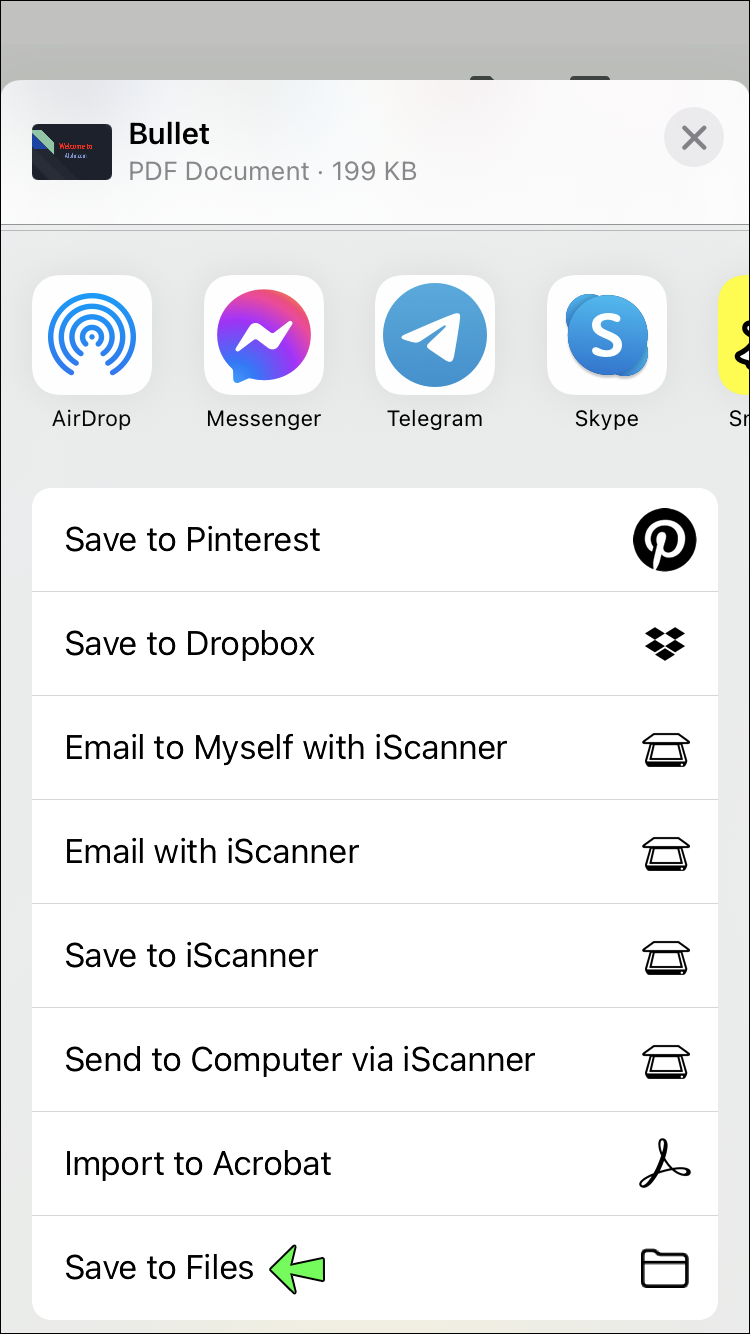Choose Email with iScanner
750x1334 pixels.
coord(375,852)
